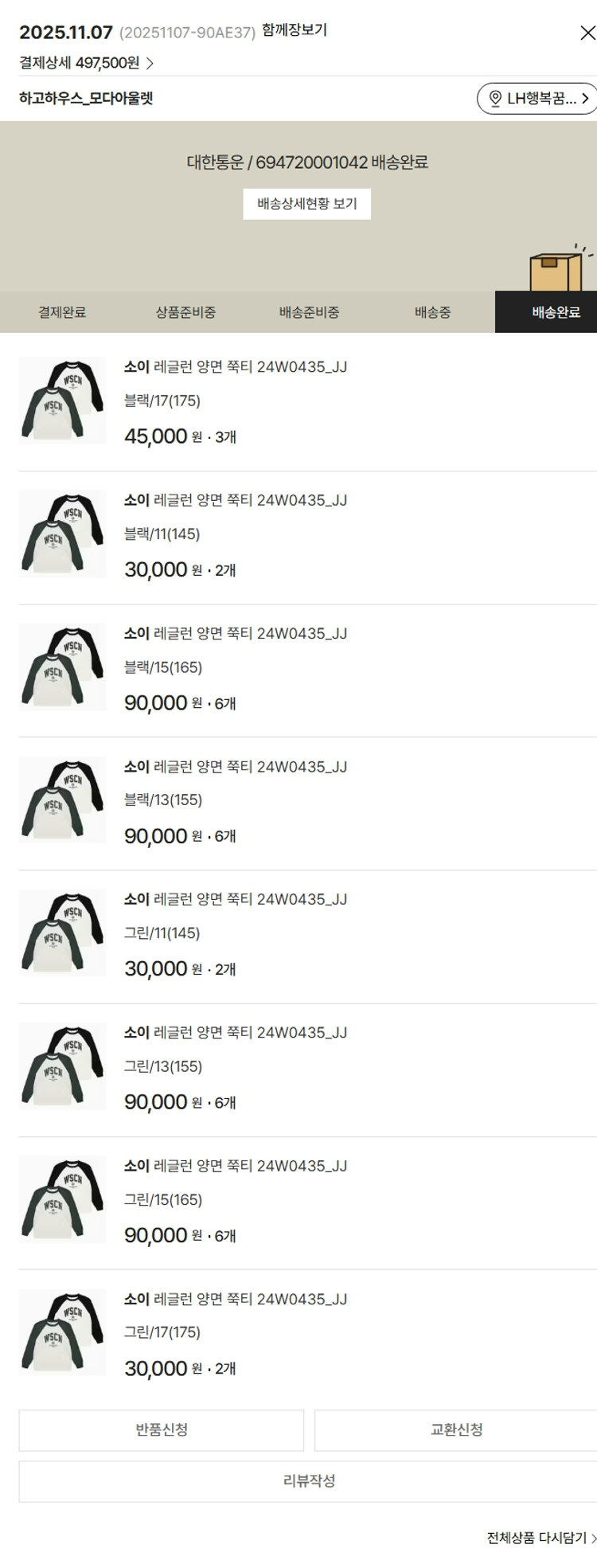
Task: Close the order detail page
Action: 587,33
